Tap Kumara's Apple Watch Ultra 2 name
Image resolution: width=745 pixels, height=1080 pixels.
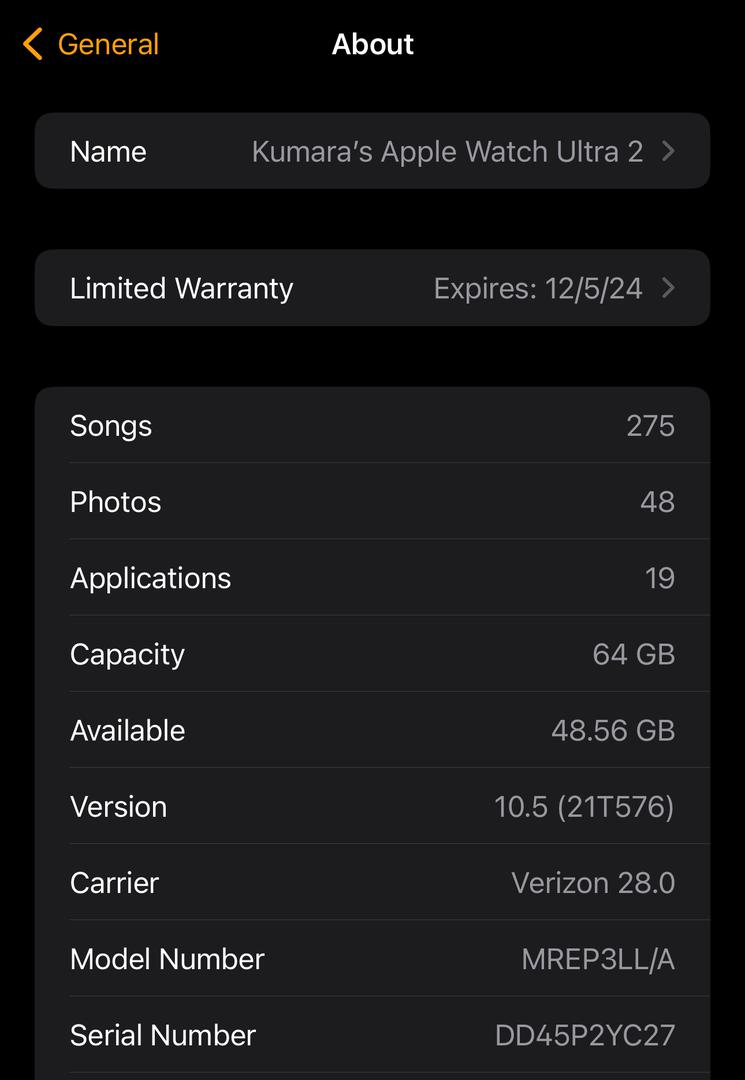pyautogui.click(x=447, y=151)
